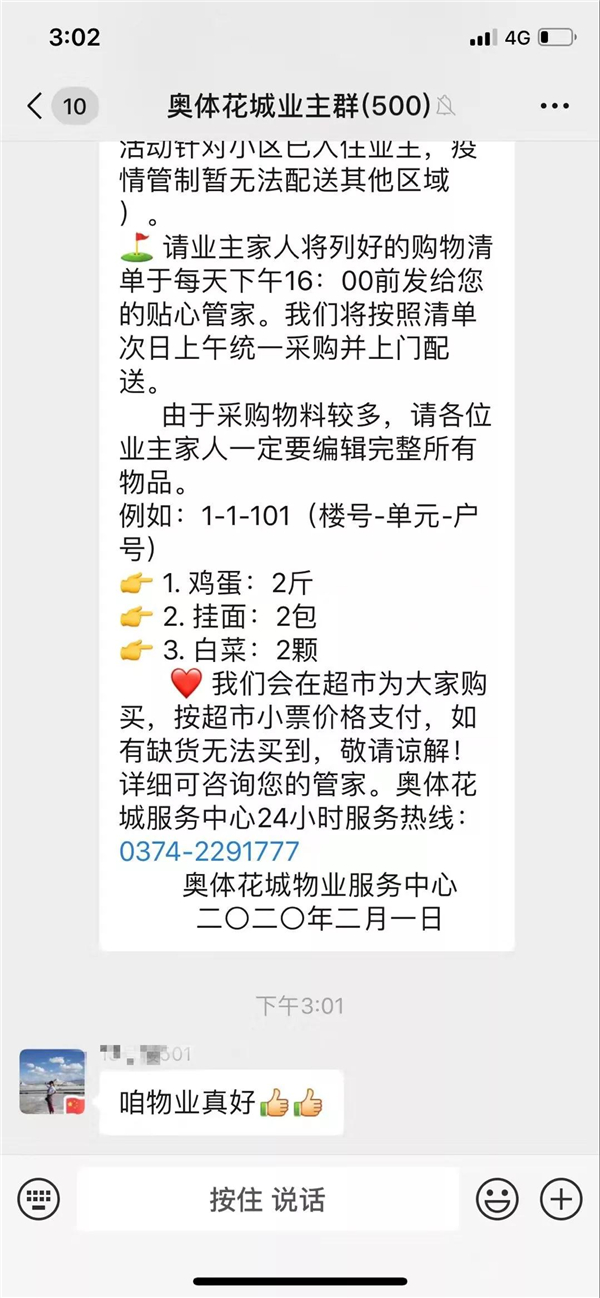View profile of 咱物业真好 sender avatar
600x1298 pixels.
[52, 1081]
